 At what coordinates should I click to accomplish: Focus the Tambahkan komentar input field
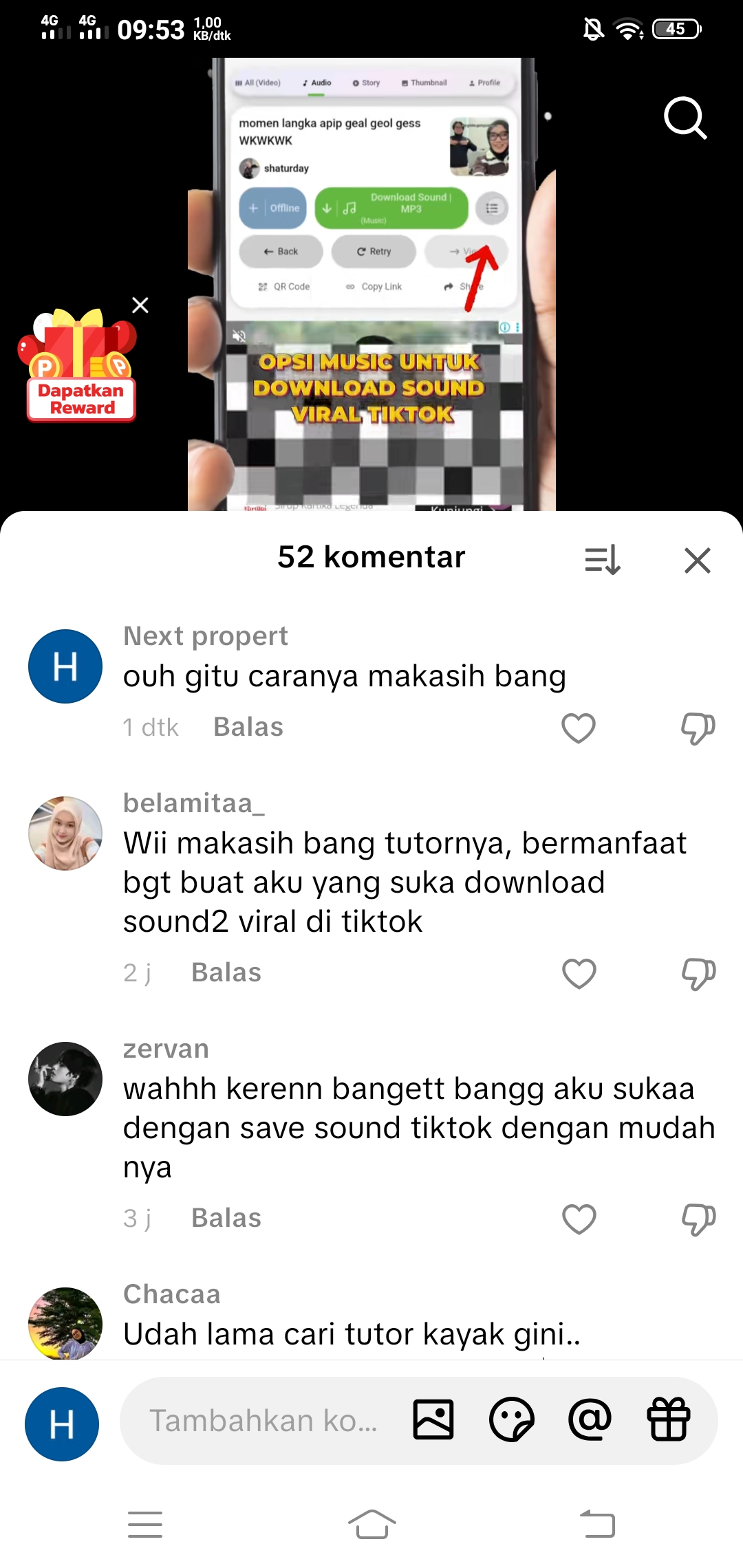[265, 1420]
